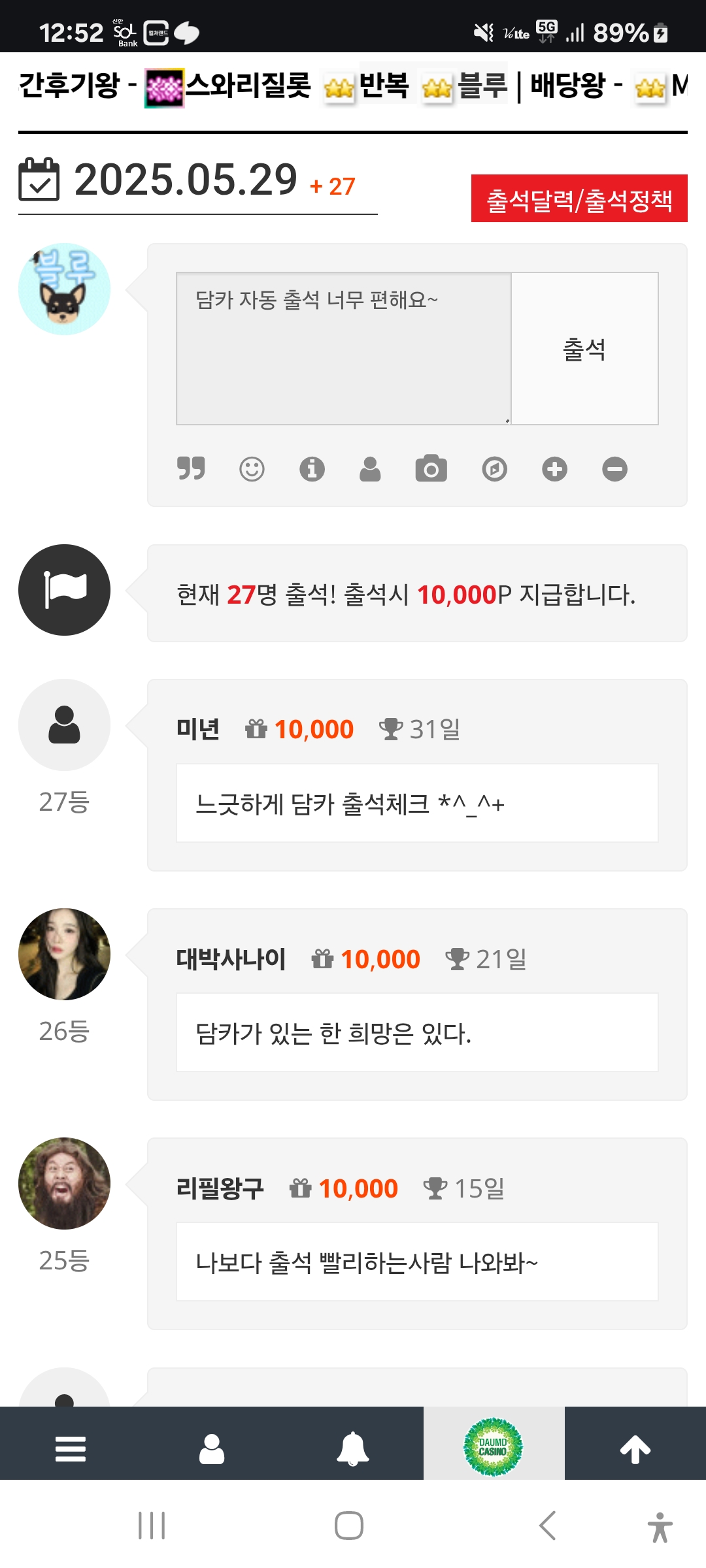Open the notifications bell

pyautogui.click(x=353, y=1448)
